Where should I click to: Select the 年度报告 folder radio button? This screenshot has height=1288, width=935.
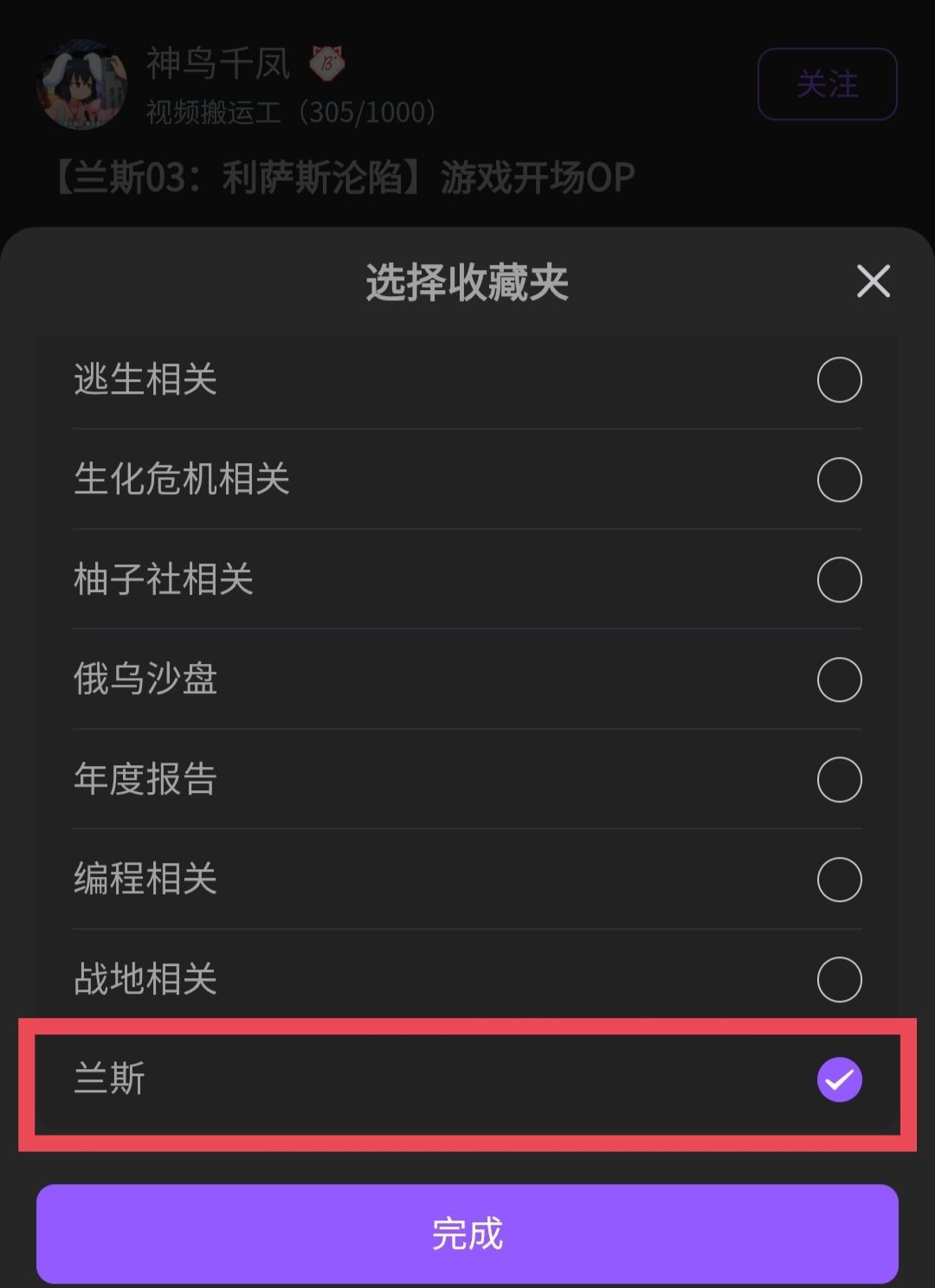(x=839, y=779)
